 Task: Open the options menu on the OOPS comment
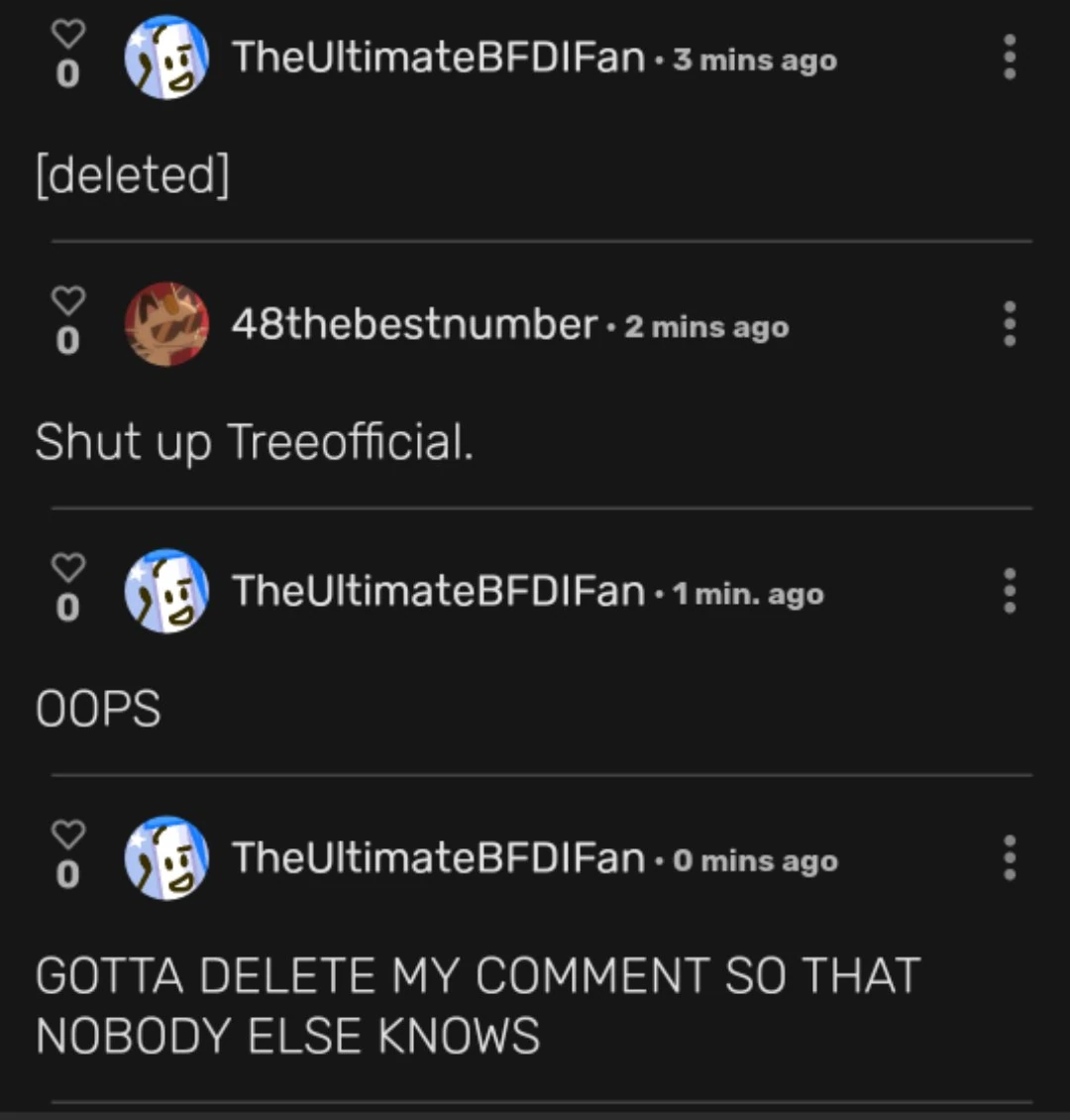[1010, 592]
